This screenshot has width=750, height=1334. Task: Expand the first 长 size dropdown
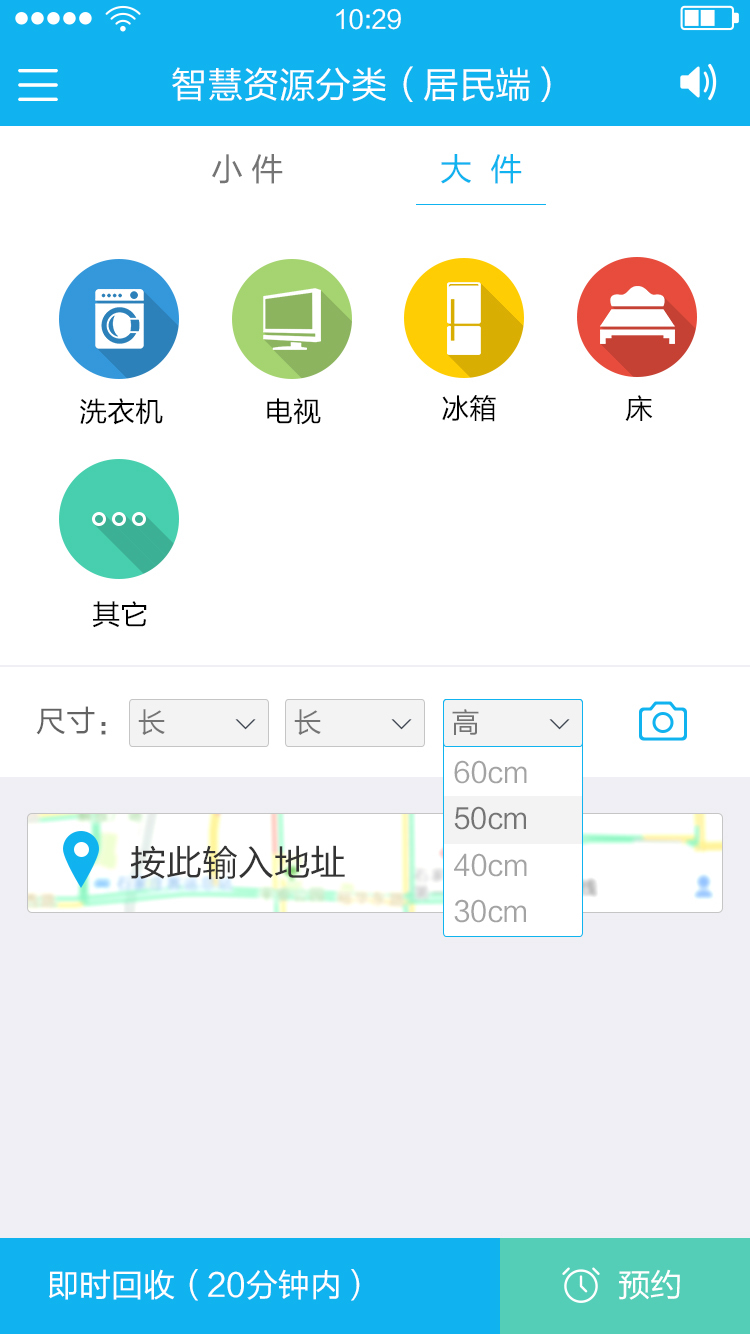pos(199,723)
